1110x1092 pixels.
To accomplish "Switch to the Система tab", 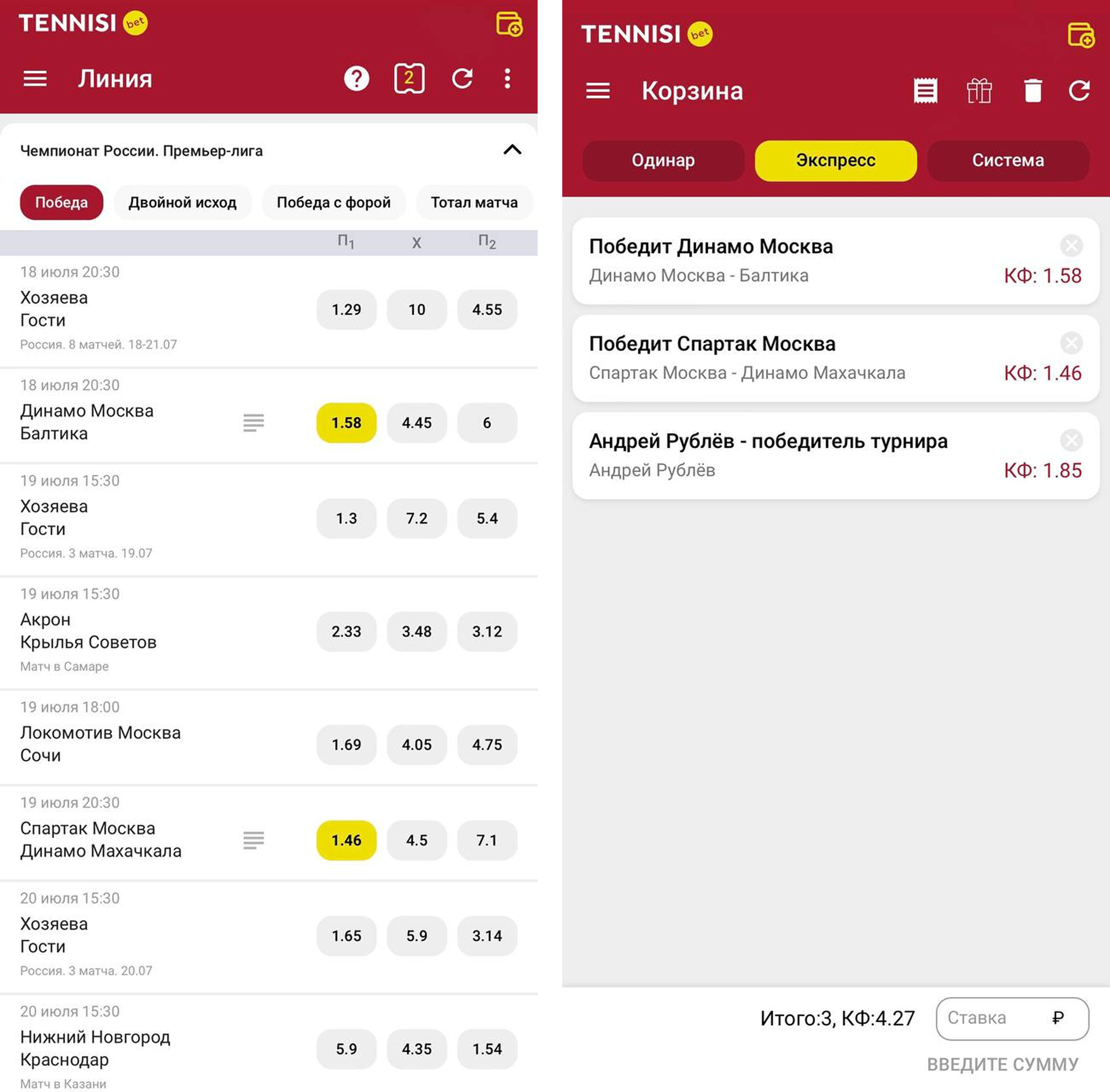I will click(1007, 160).
